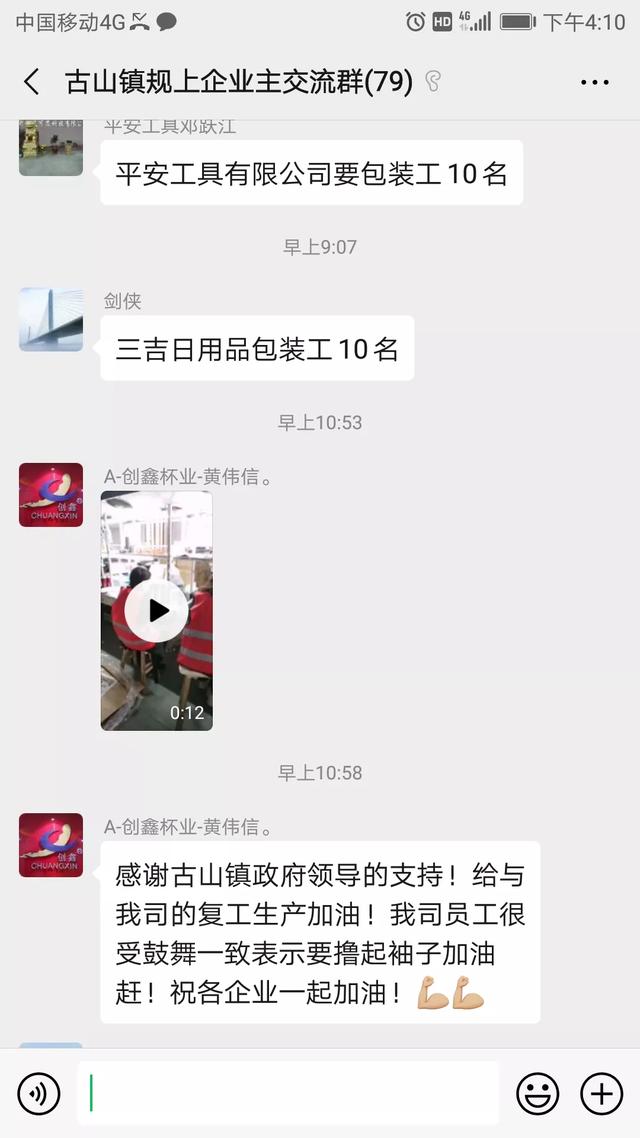Open the plus attachments menu

click(x=601, y=1094)
